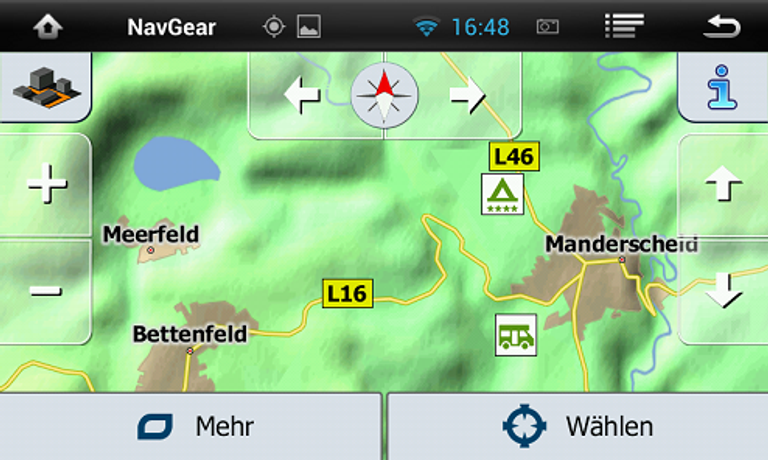Tilt the map down
Screen dimensions: 768x460
pos(723,291)
